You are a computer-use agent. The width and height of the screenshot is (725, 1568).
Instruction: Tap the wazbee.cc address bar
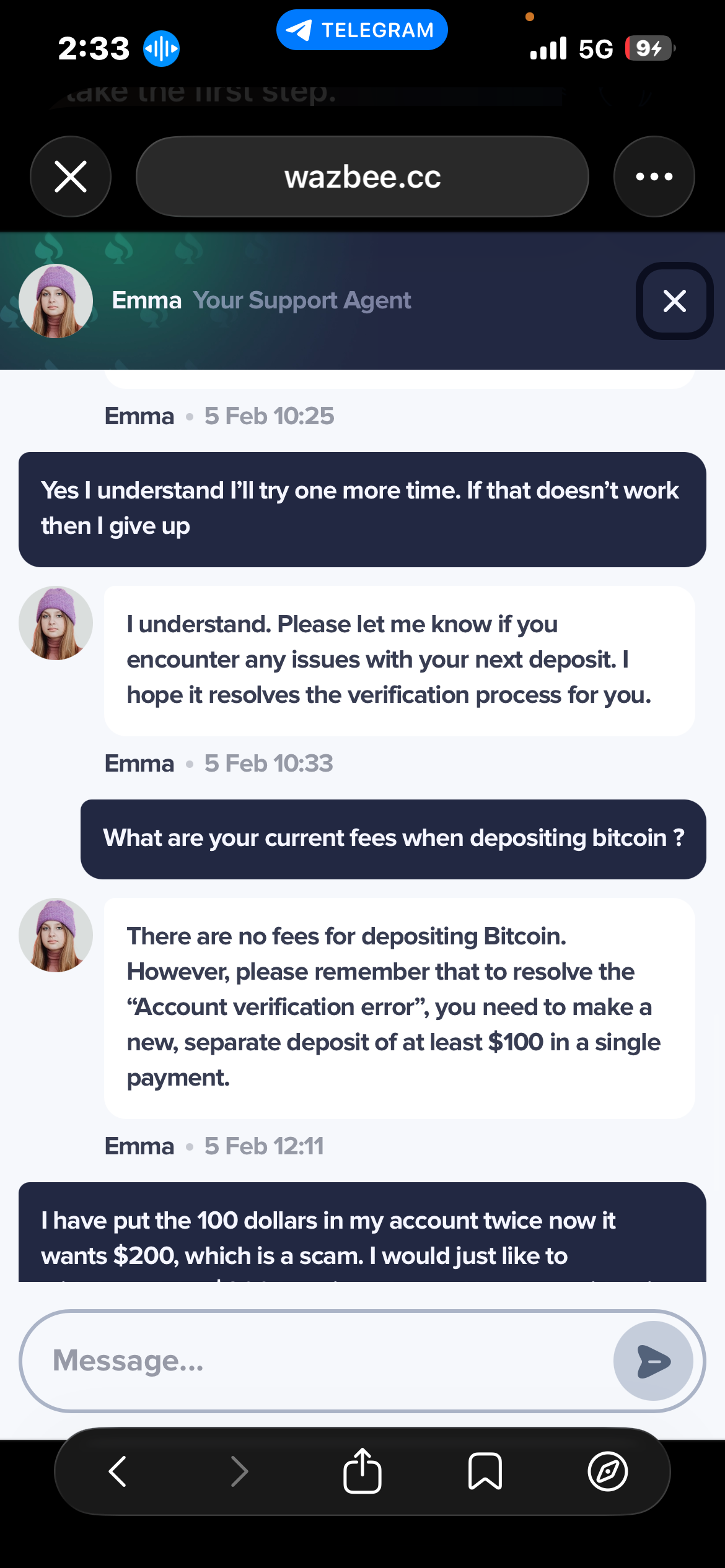tap(362, 177)
